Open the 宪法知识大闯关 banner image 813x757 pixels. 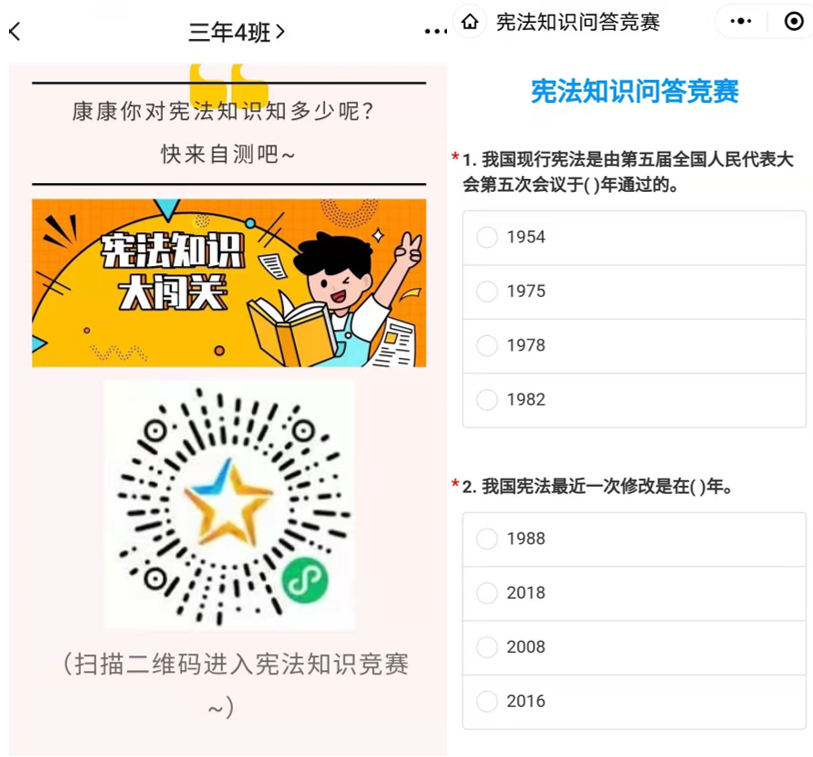(228, 283)
